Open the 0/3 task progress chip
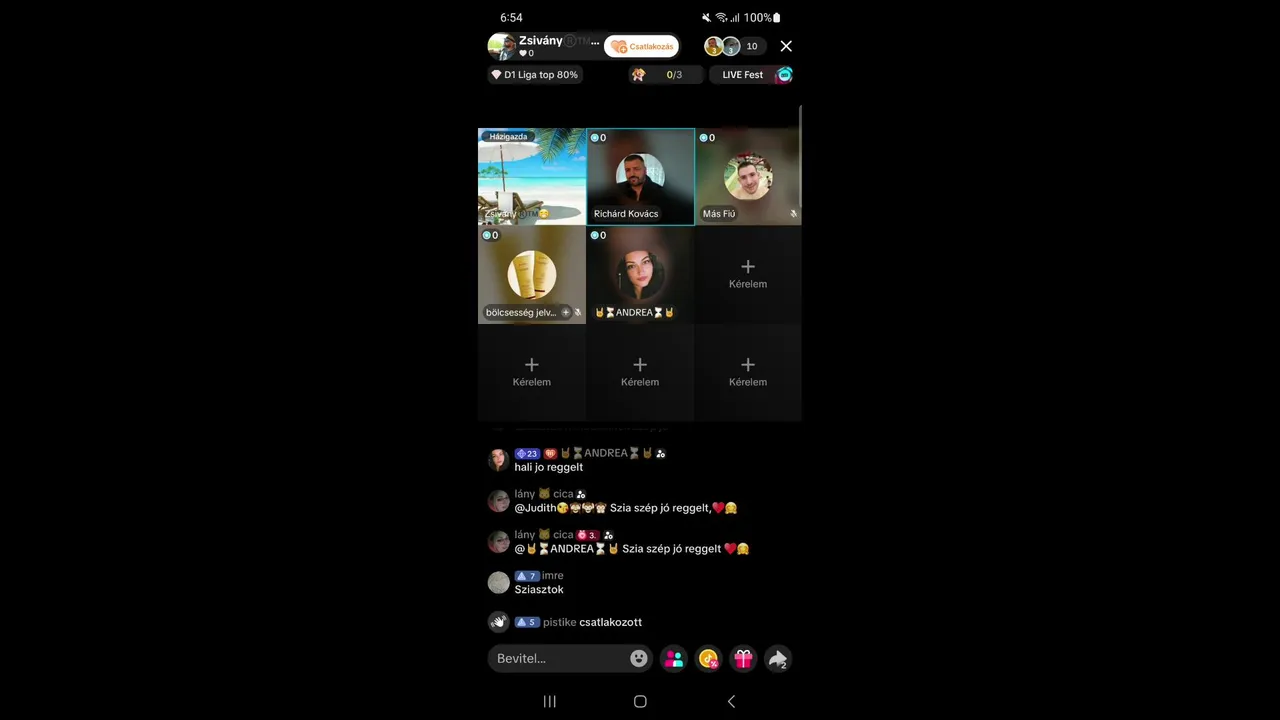The width and height of the screenshot is (1280, 720). coord(662,75)
